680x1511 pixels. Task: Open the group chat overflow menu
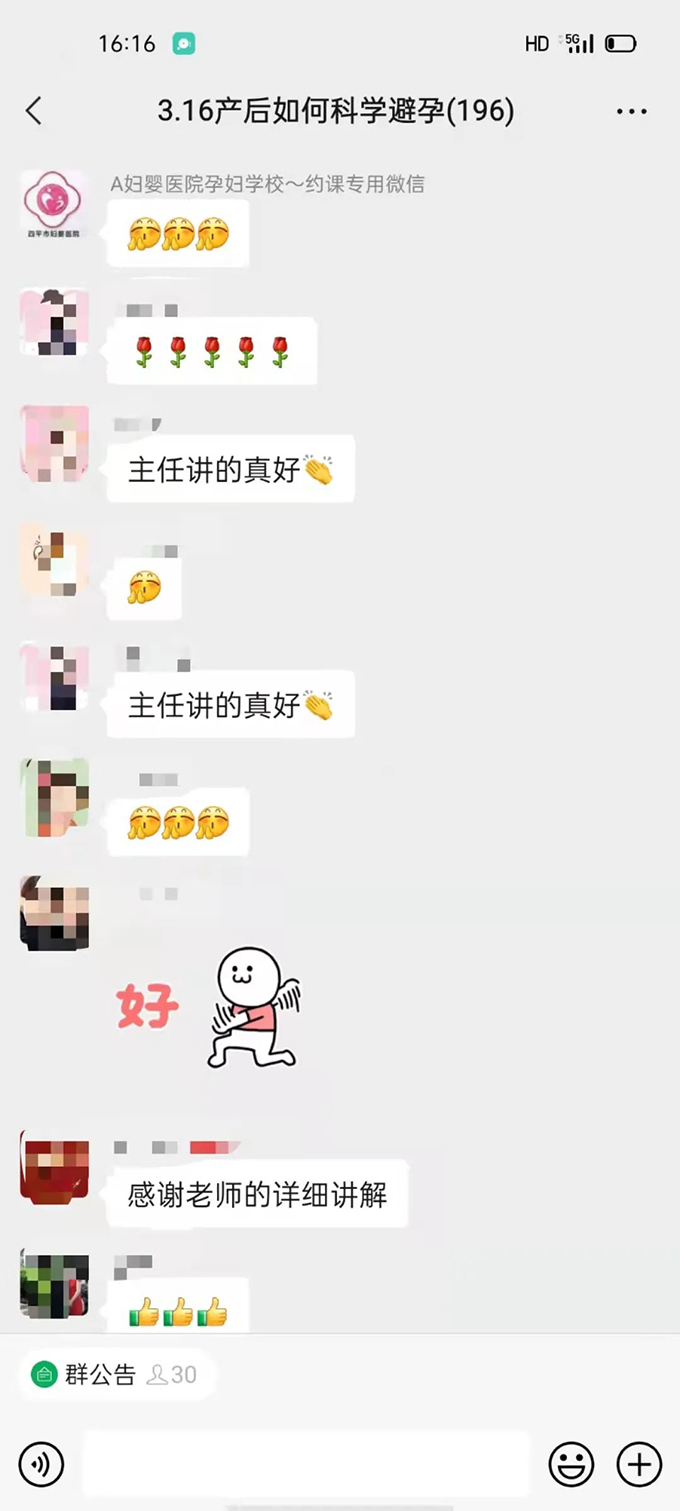(631, 112)
